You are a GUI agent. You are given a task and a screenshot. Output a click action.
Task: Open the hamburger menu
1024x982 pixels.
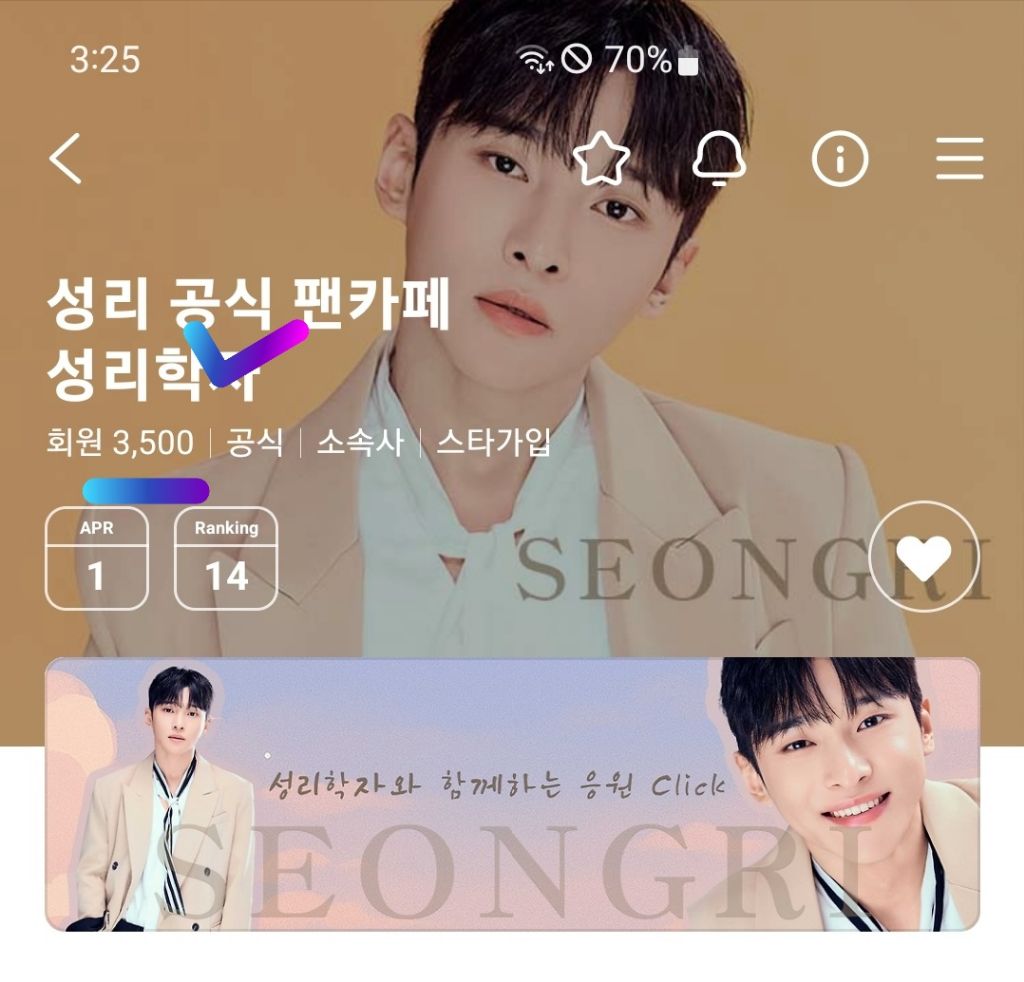(x=959, y=159)
